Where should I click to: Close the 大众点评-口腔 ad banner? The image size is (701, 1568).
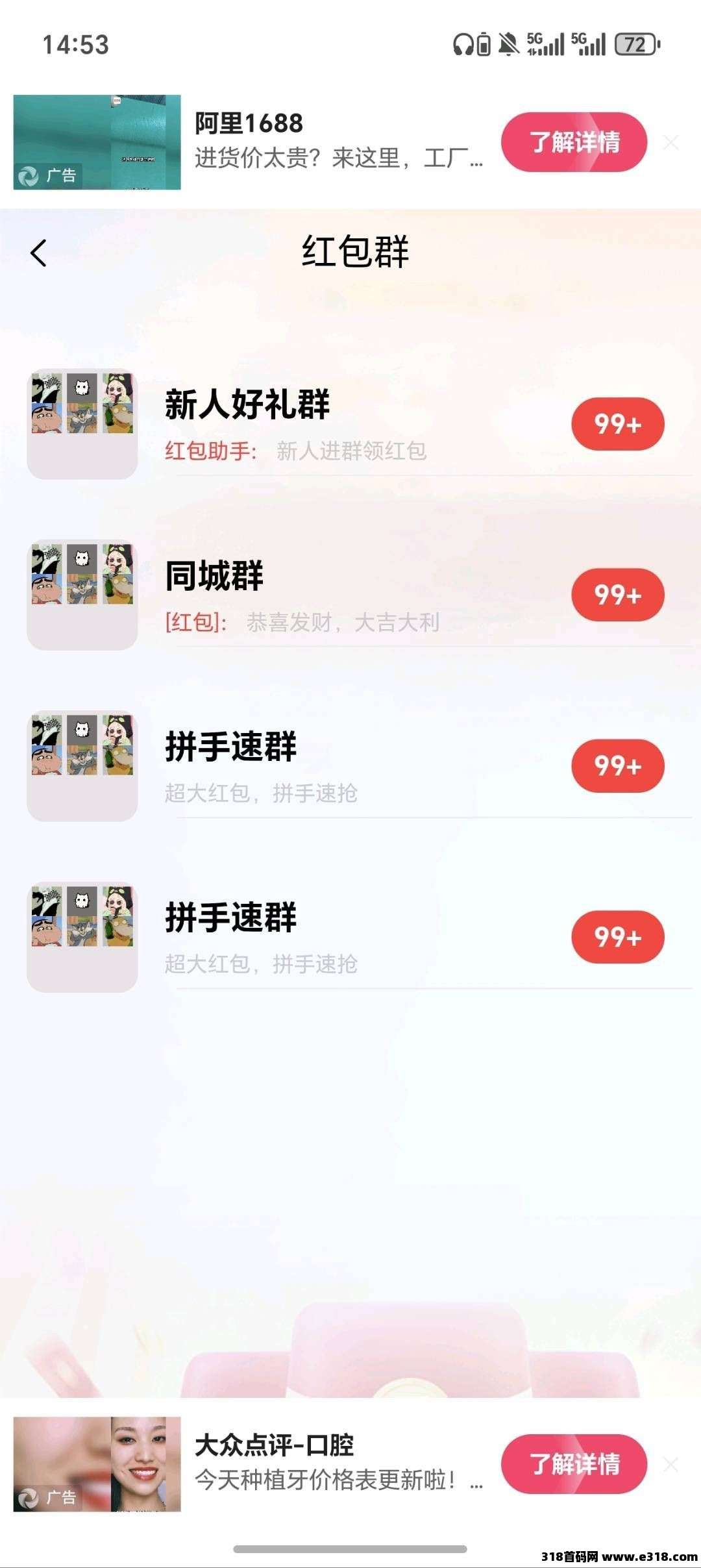point(671,1464)
